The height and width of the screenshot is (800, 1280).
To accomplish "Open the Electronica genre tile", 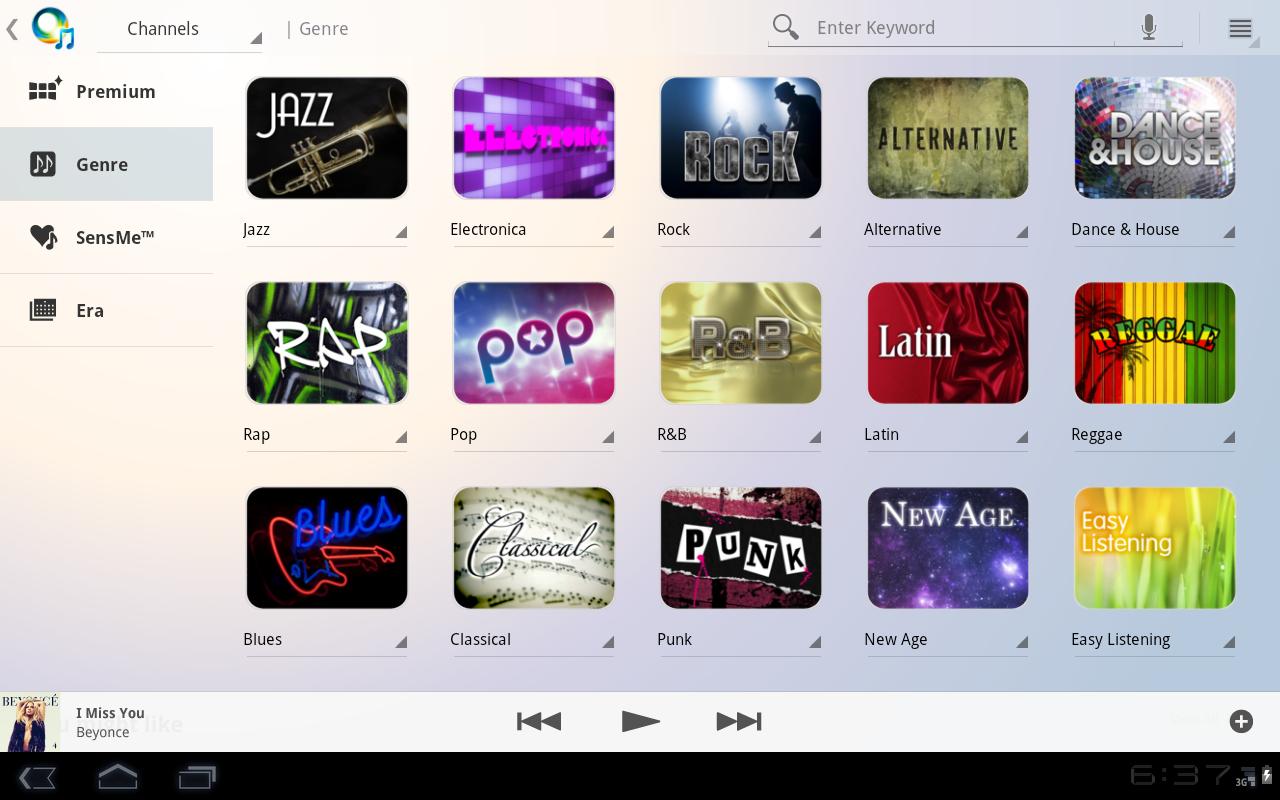I will click(x=534, y=138).
